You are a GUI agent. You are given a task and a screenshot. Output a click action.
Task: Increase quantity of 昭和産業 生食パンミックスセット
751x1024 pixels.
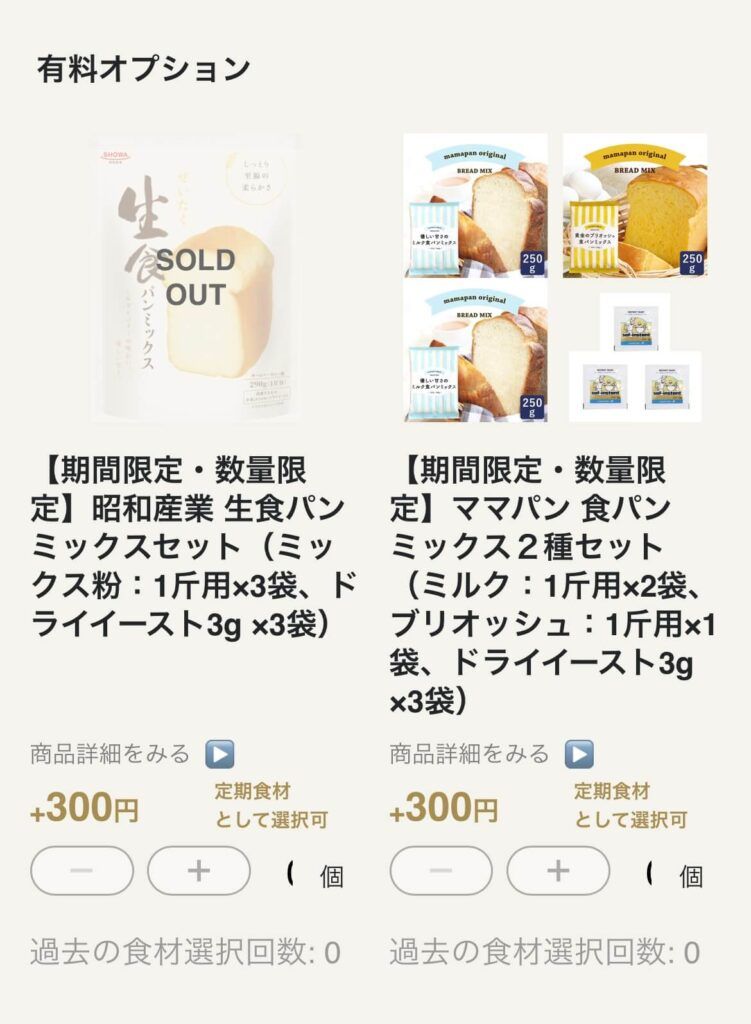tap(199, 871)
